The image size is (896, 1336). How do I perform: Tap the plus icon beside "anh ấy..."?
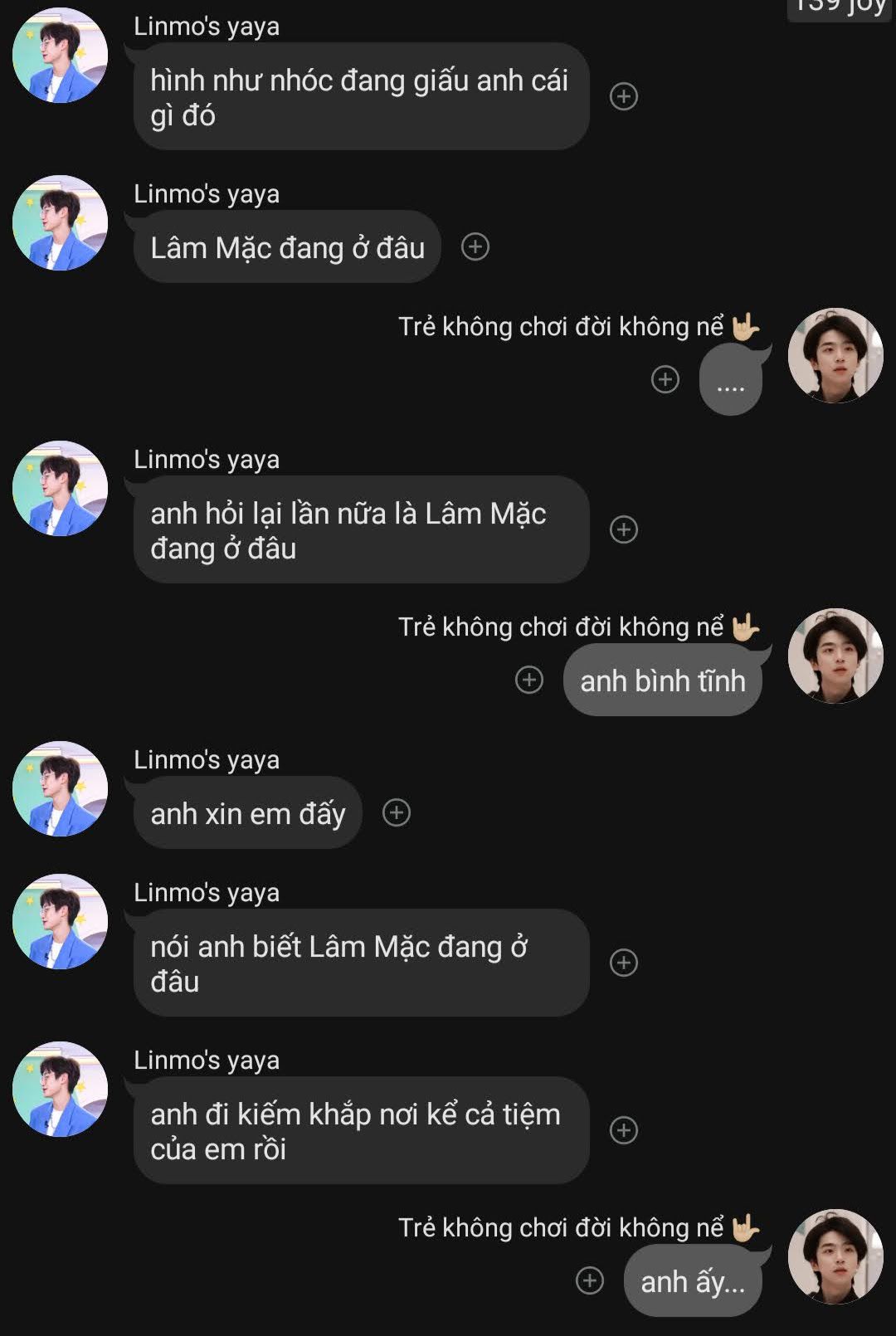pyautogui.click(x=590, y=1280)
